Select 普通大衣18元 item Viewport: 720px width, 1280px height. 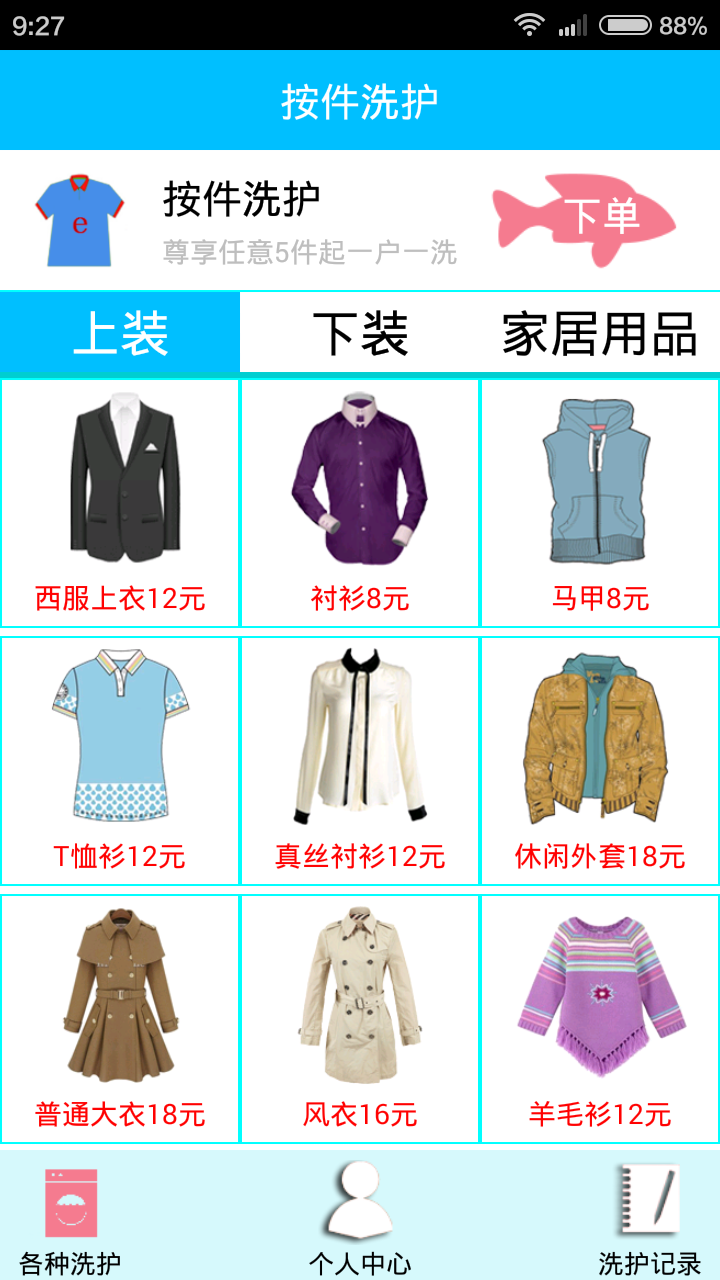click(x=120, y=1018)
